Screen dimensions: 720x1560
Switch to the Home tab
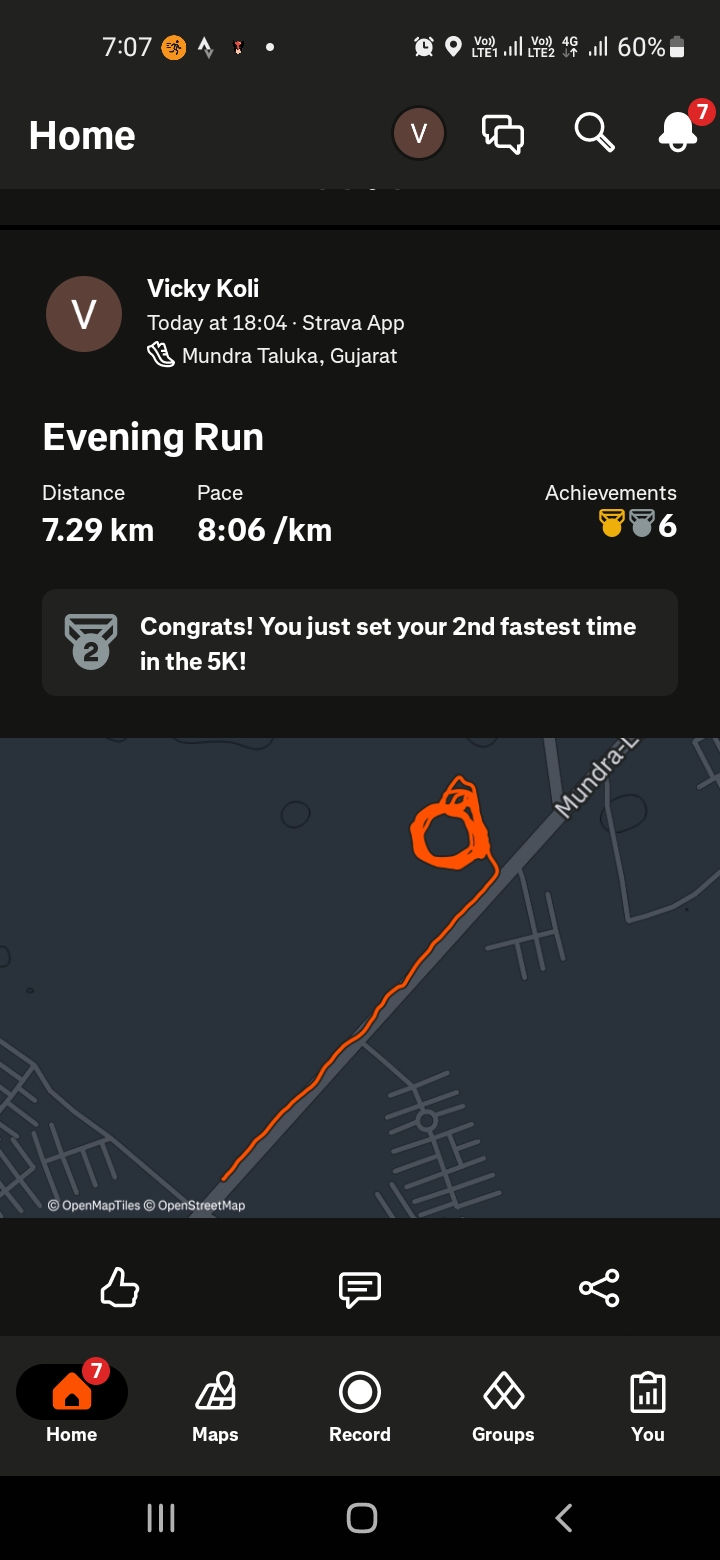[72, 1405]
